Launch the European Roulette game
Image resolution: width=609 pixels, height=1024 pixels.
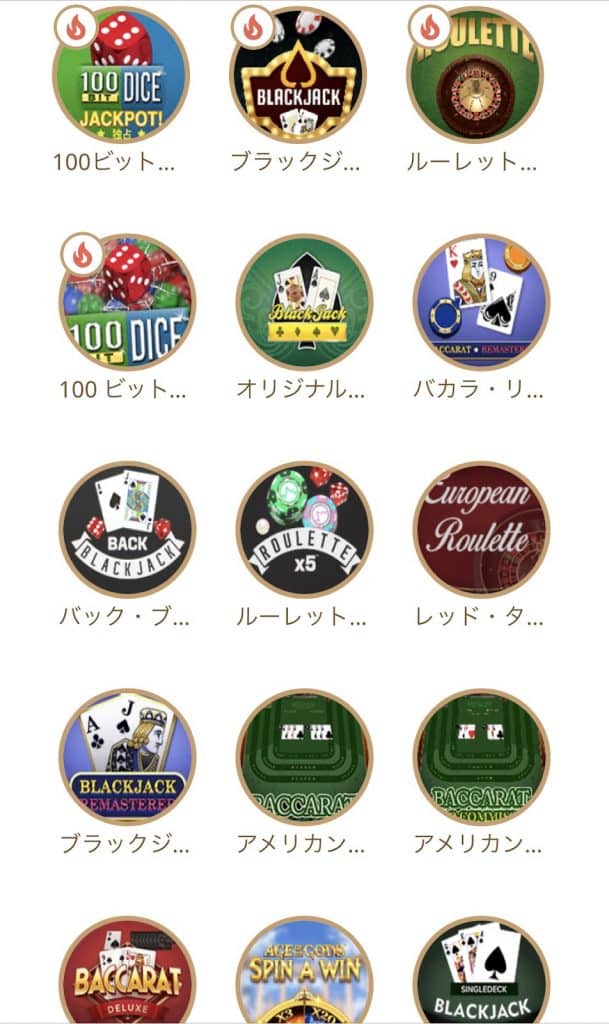481,529
